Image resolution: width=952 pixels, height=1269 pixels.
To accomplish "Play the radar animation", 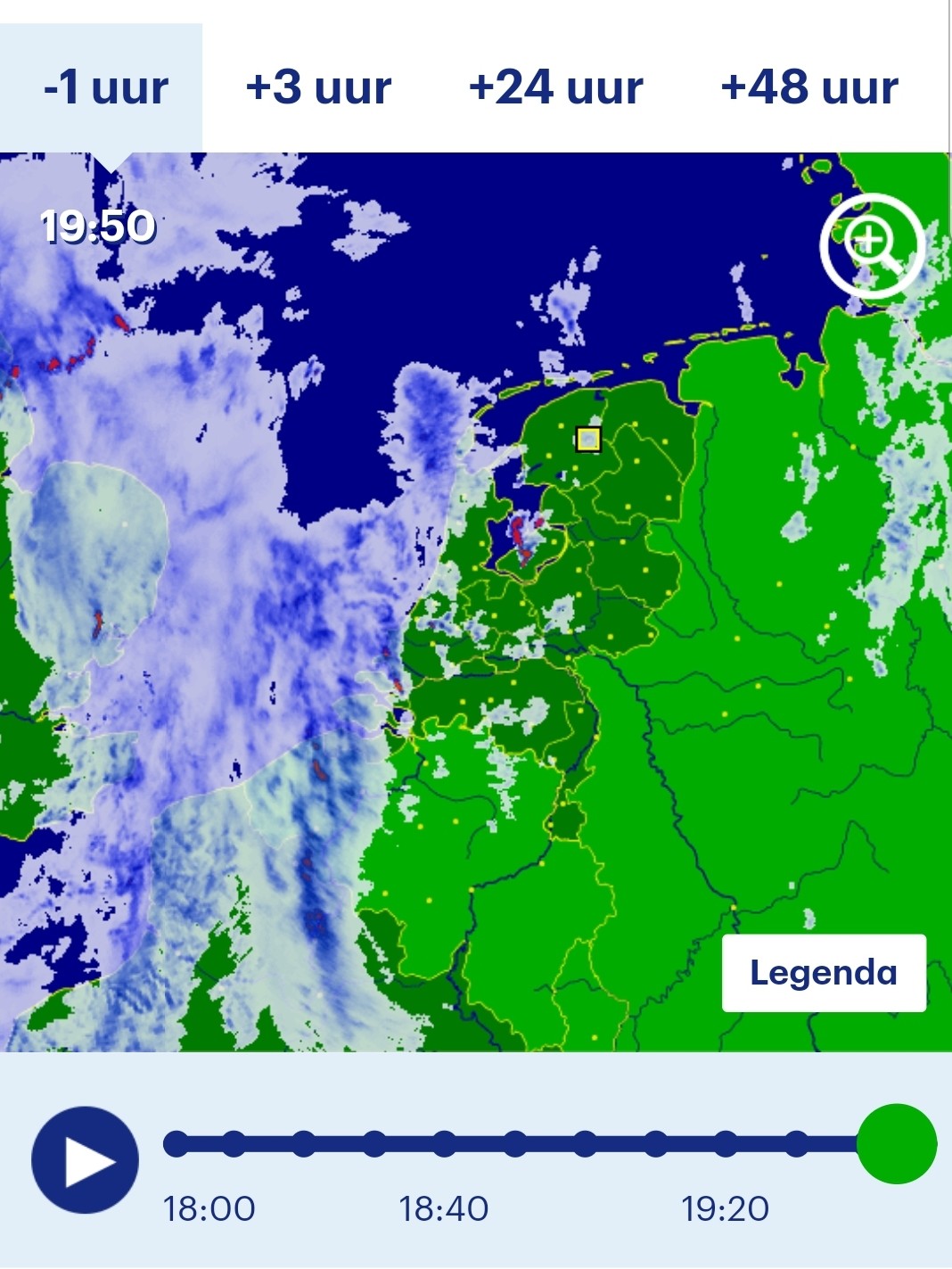I will click(x=86, y=1160).
